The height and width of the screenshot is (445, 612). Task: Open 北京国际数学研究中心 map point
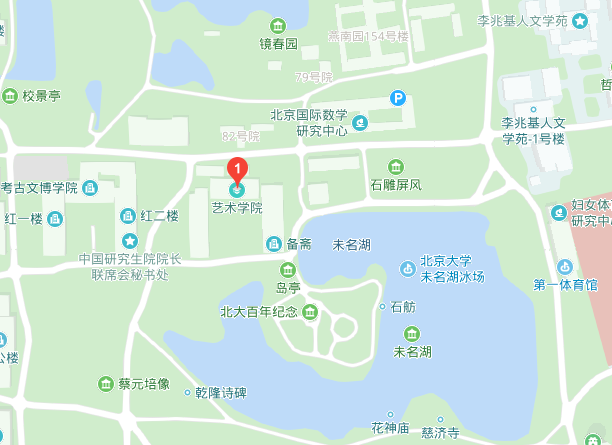pyautogui.click(x=361, y=123)
